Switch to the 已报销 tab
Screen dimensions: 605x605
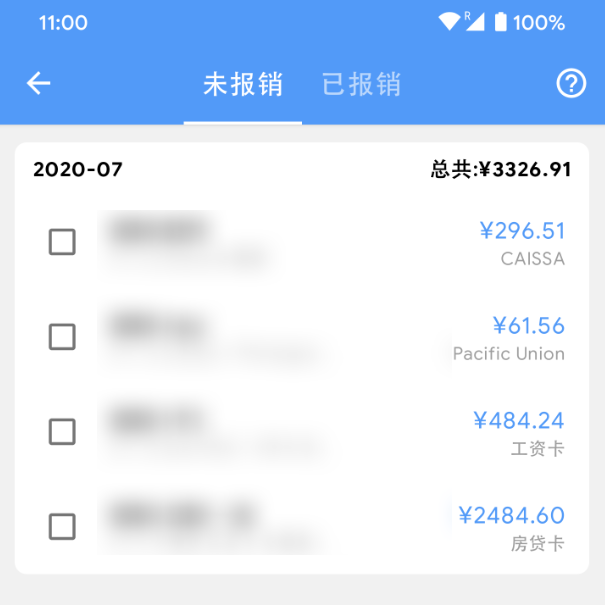(361, 85)
